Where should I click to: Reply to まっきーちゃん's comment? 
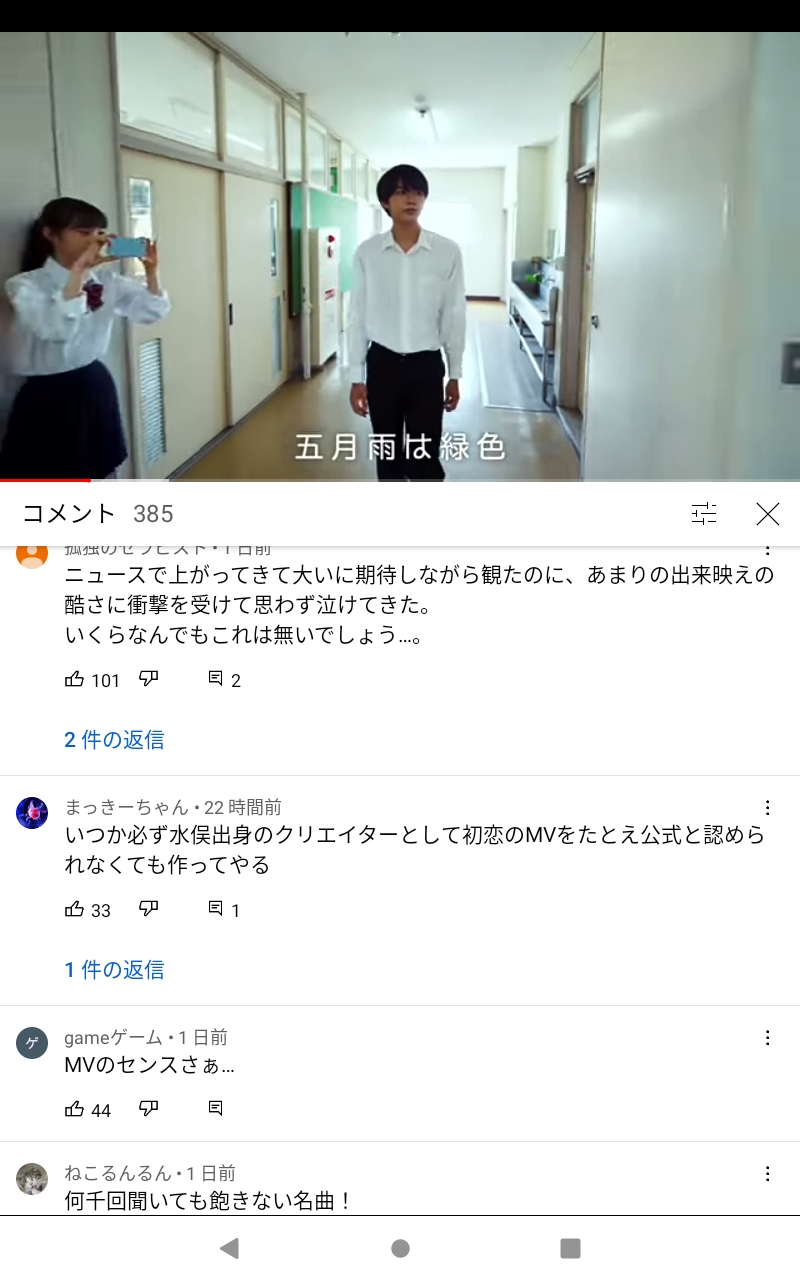tap(215, 909)
